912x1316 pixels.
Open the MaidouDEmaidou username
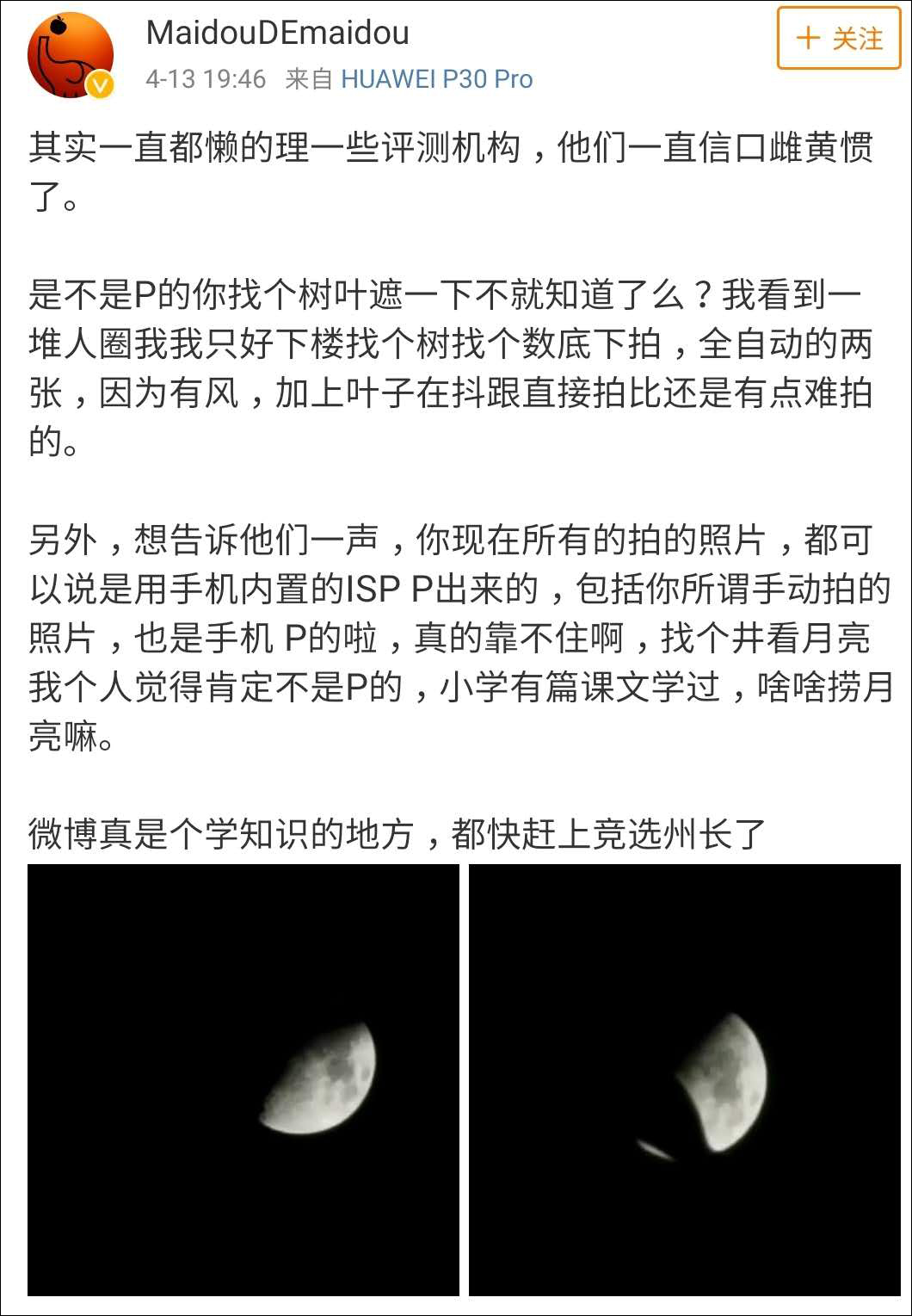pyautogui.click(x=277, y=34)
